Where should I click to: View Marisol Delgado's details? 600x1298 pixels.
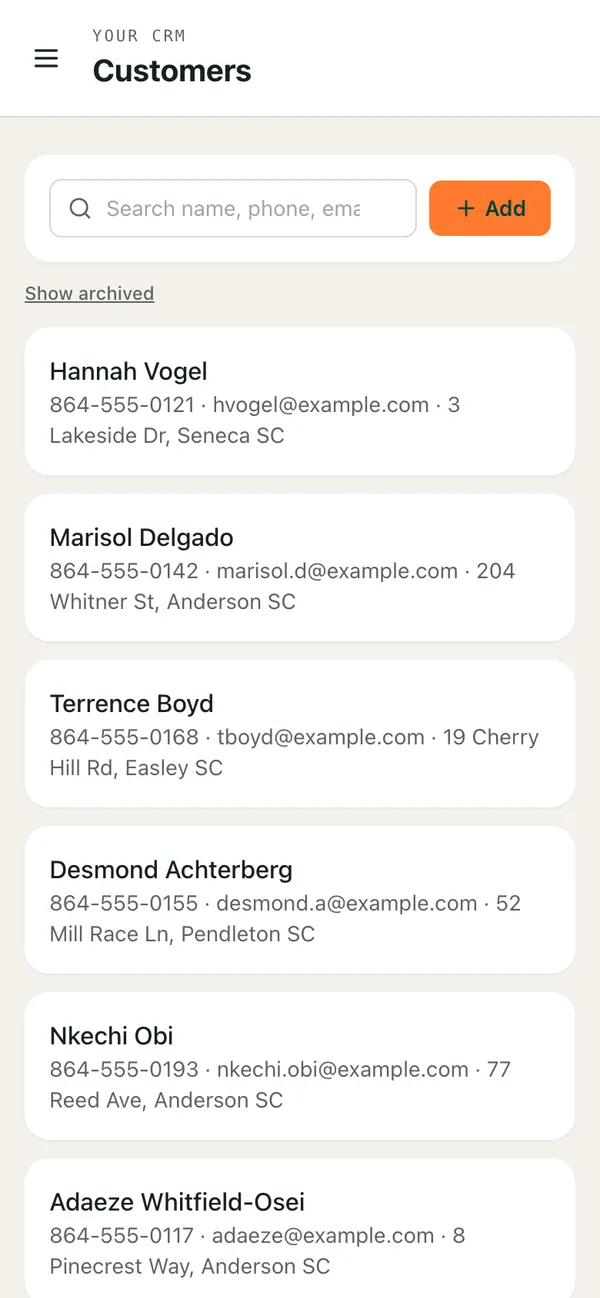[x=300, y=568]
